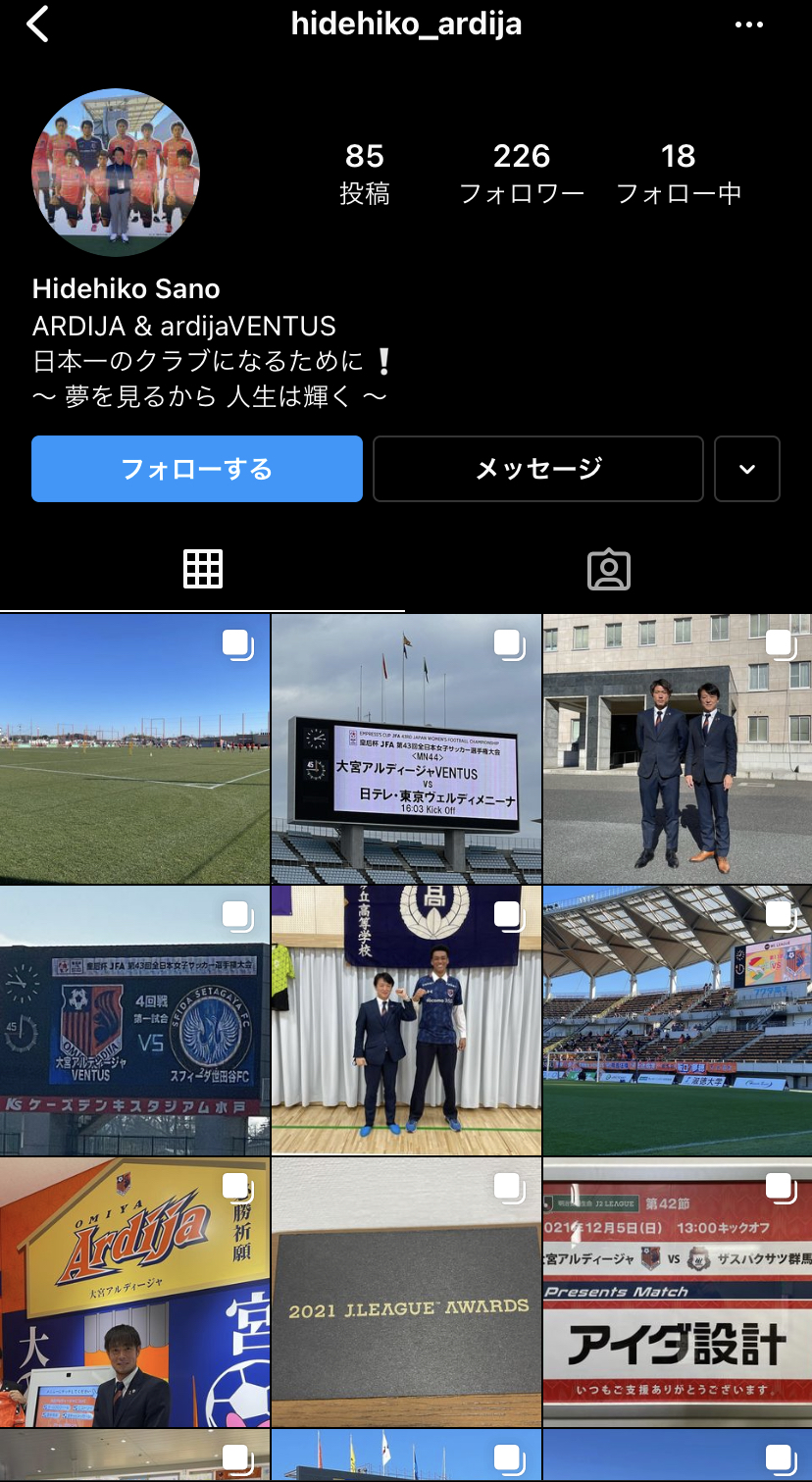Switch to the tagged photos tab
Screen dimensions: 812x1482
coord(608,569)
